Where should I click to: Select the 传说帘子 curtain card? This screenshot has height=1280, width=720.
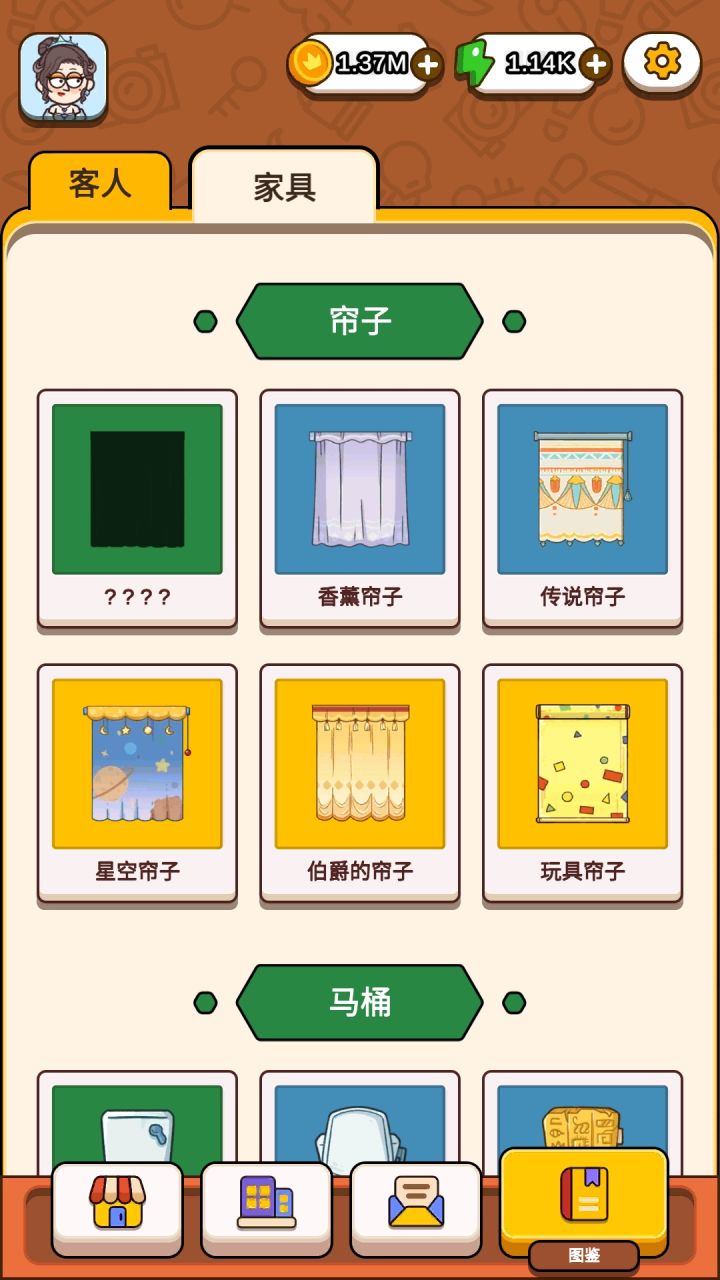coord(583,505)
